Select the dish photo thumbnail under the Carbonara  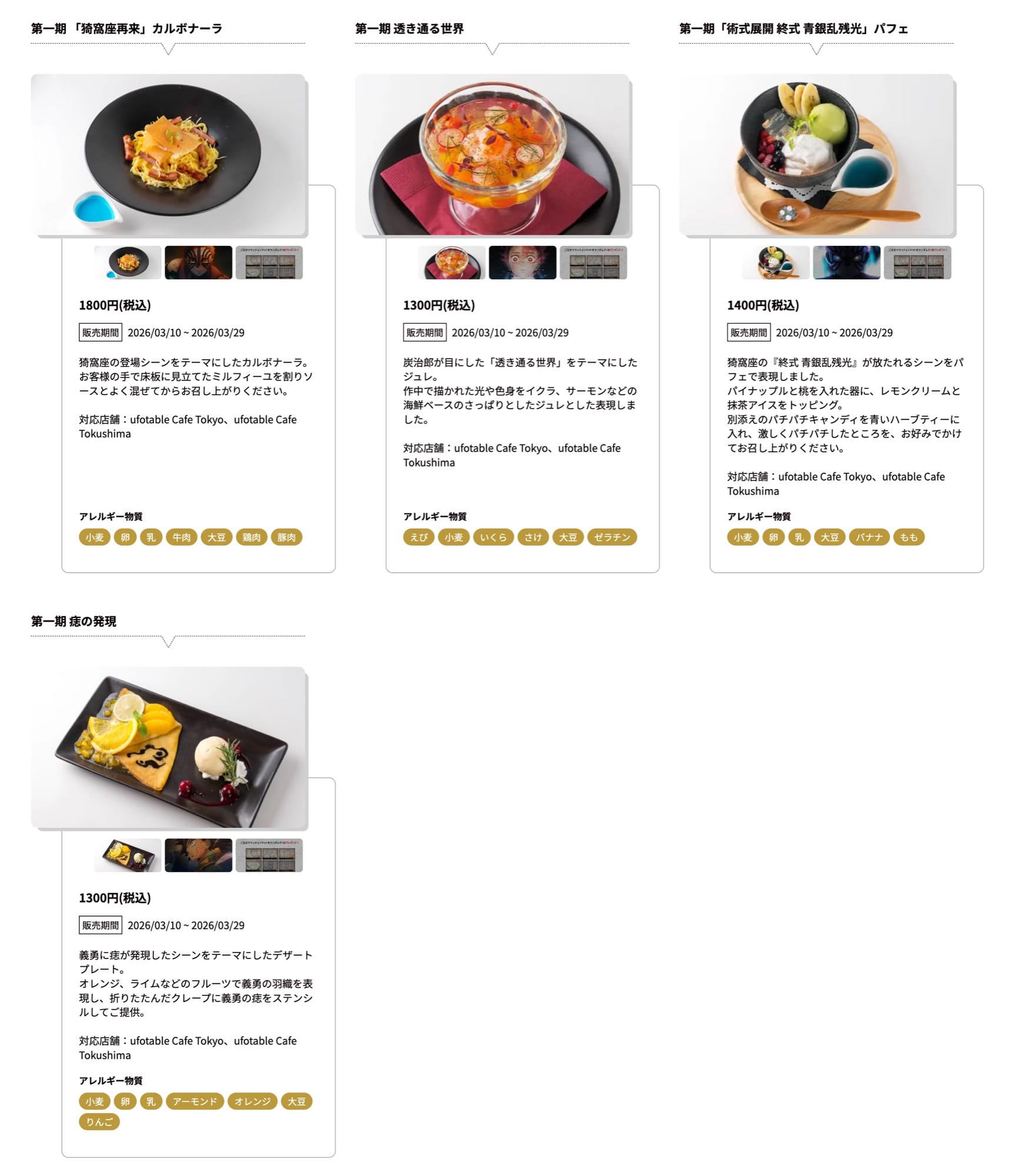click(128, 262)
